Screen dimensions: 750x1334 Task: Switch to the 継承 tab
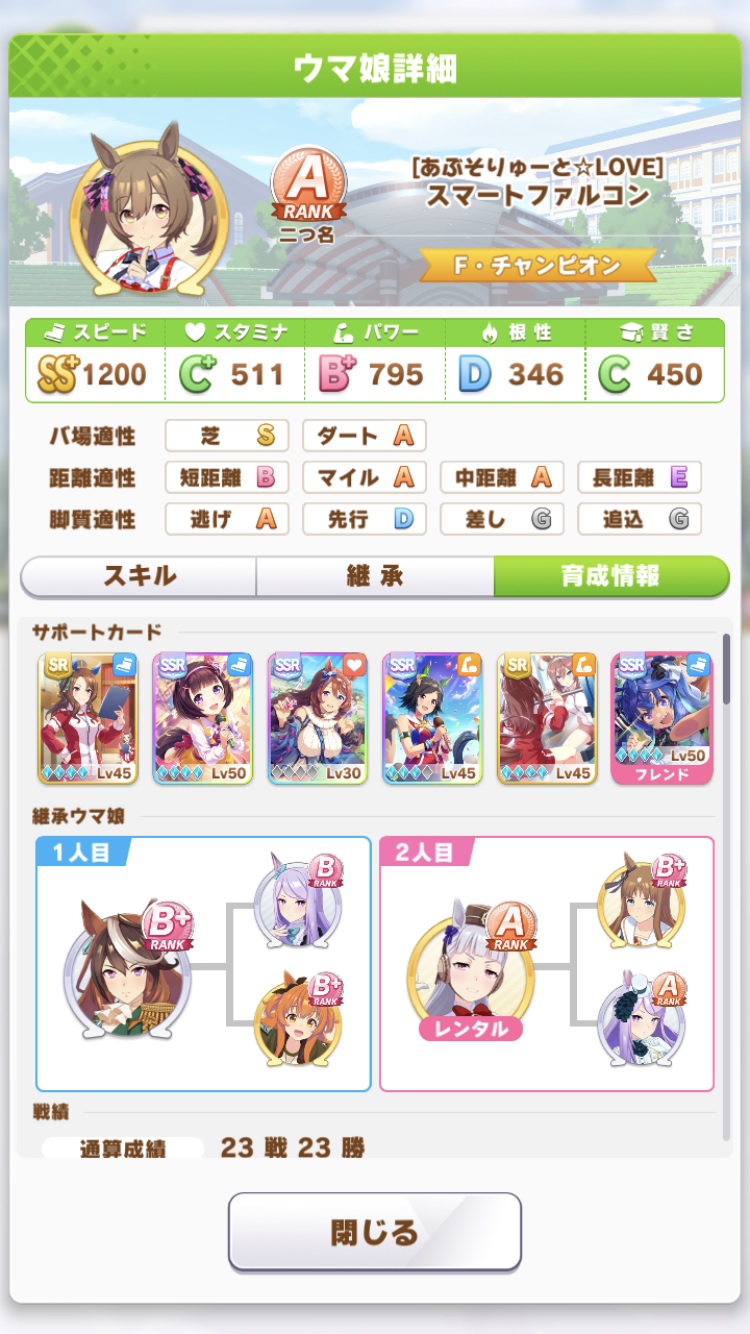click(x=374, y=576)
